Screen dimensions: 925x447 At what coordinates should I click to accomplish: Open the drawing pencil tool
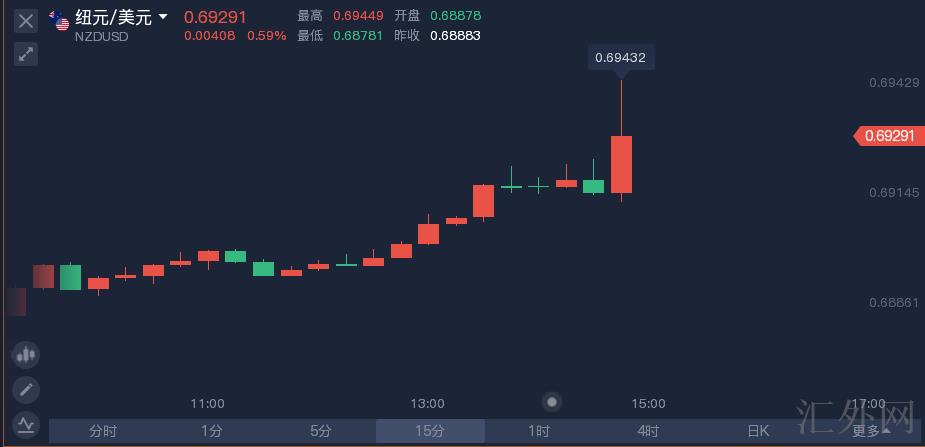(x=26, y=389)
